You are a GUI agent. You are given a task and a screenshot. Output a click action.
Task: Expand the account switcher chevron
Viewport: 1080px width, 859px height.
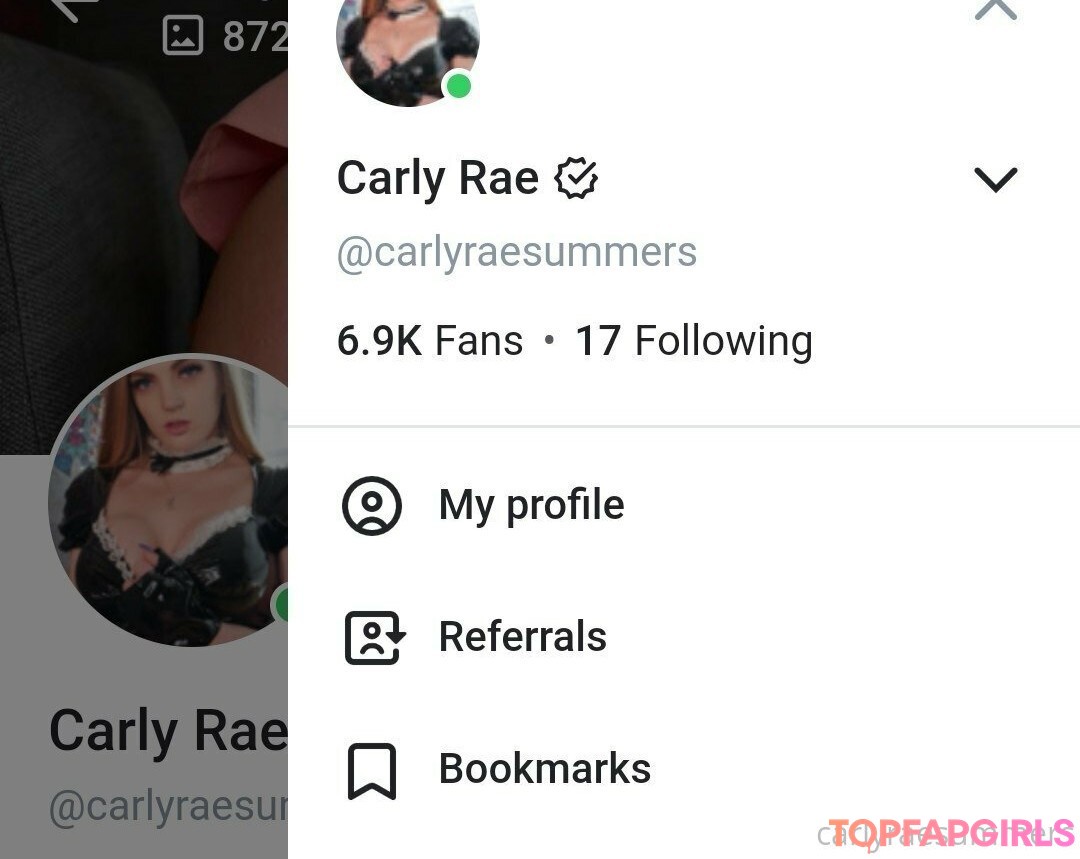click(995, 180)
